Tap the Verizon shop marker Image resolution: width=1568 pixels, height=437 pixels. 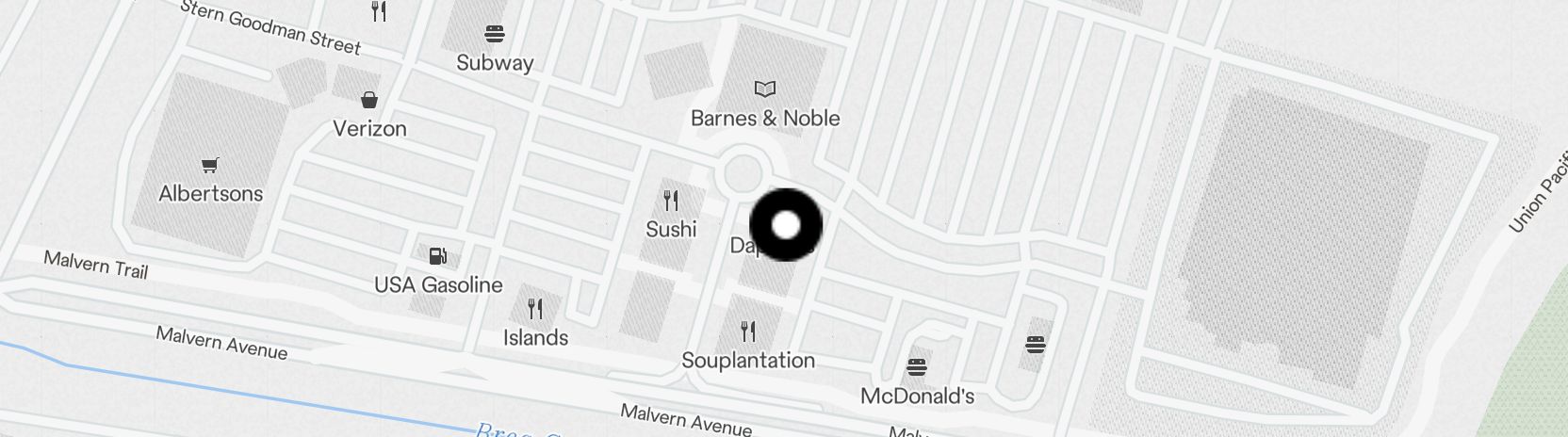click(x=369, y=101)
